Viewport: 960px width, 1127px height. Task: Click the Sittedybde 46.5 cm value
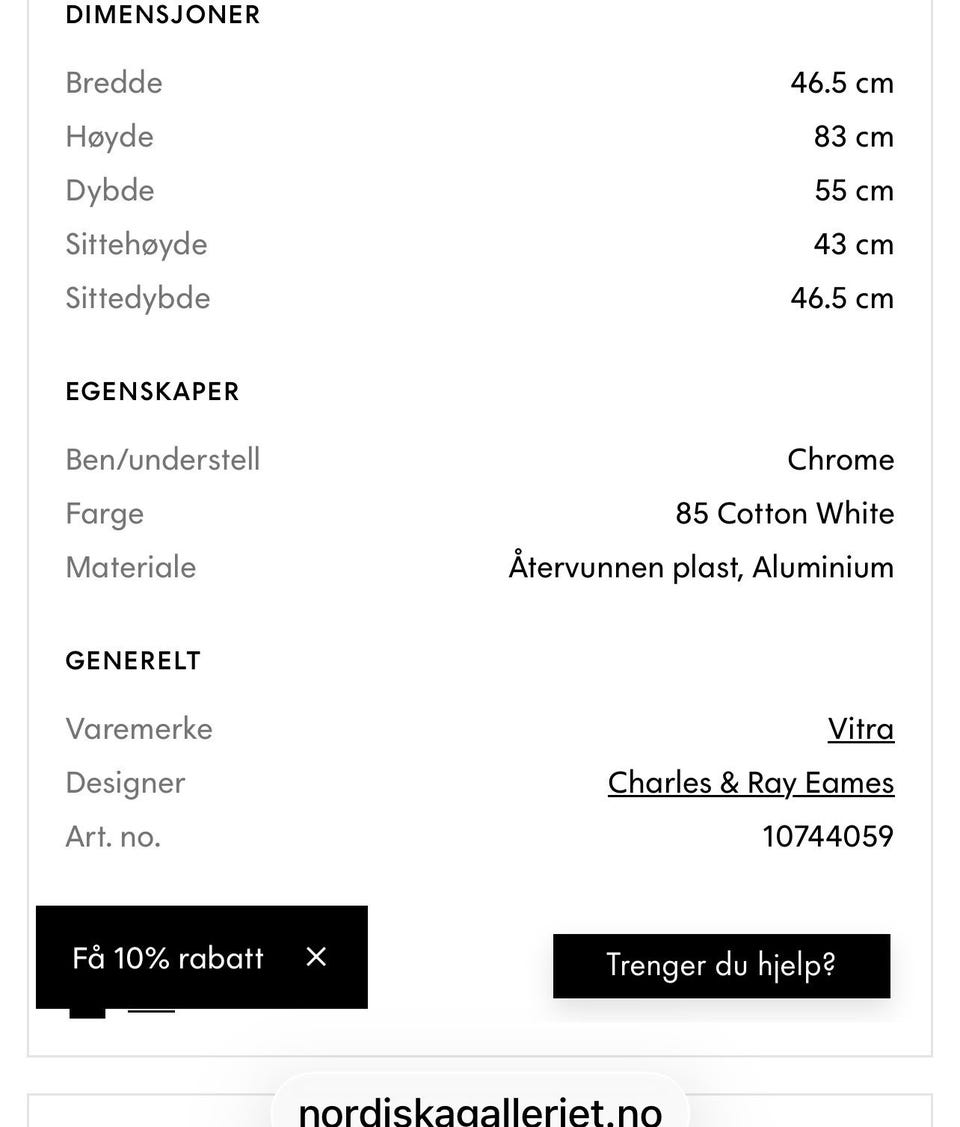(841, 297)
